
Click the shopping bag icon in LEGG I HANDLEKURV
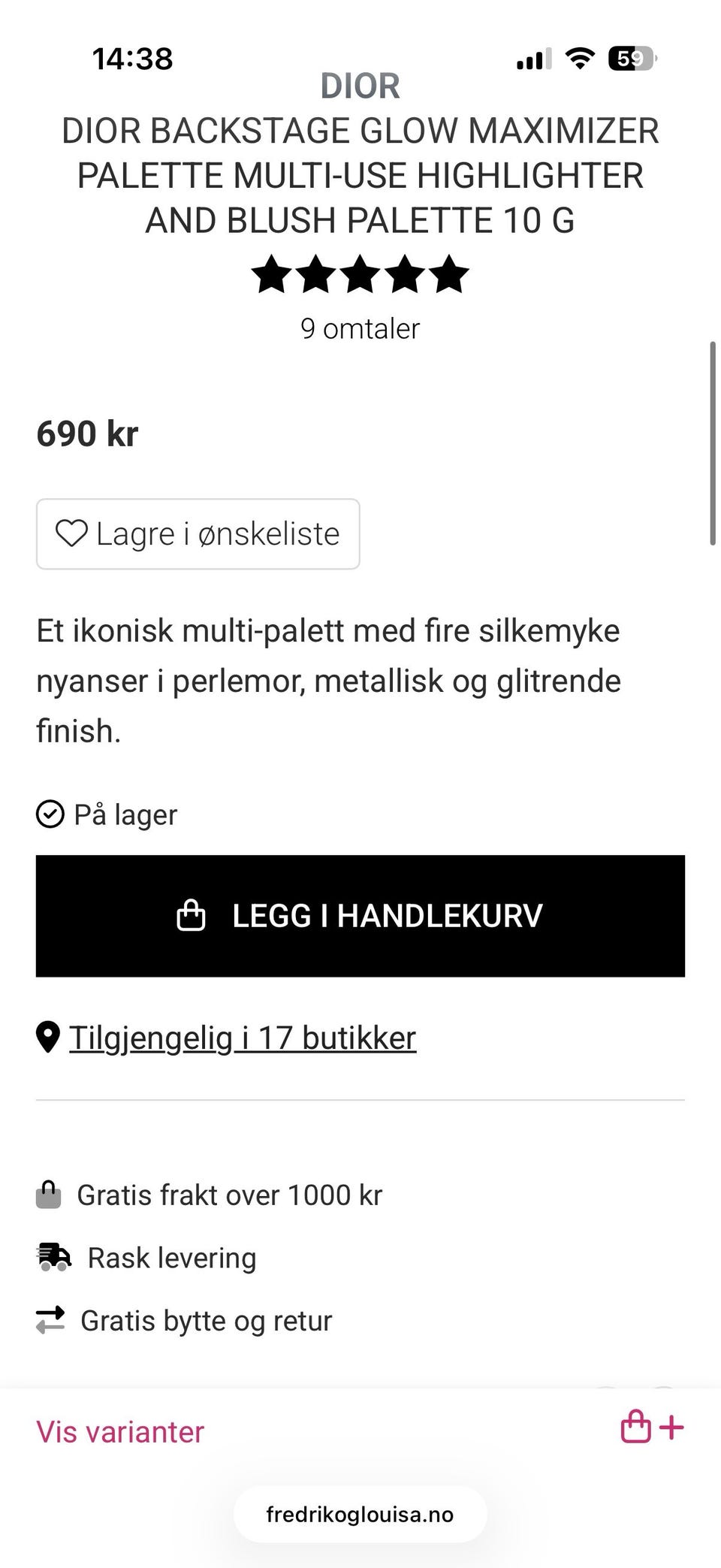tap(192, 915)
